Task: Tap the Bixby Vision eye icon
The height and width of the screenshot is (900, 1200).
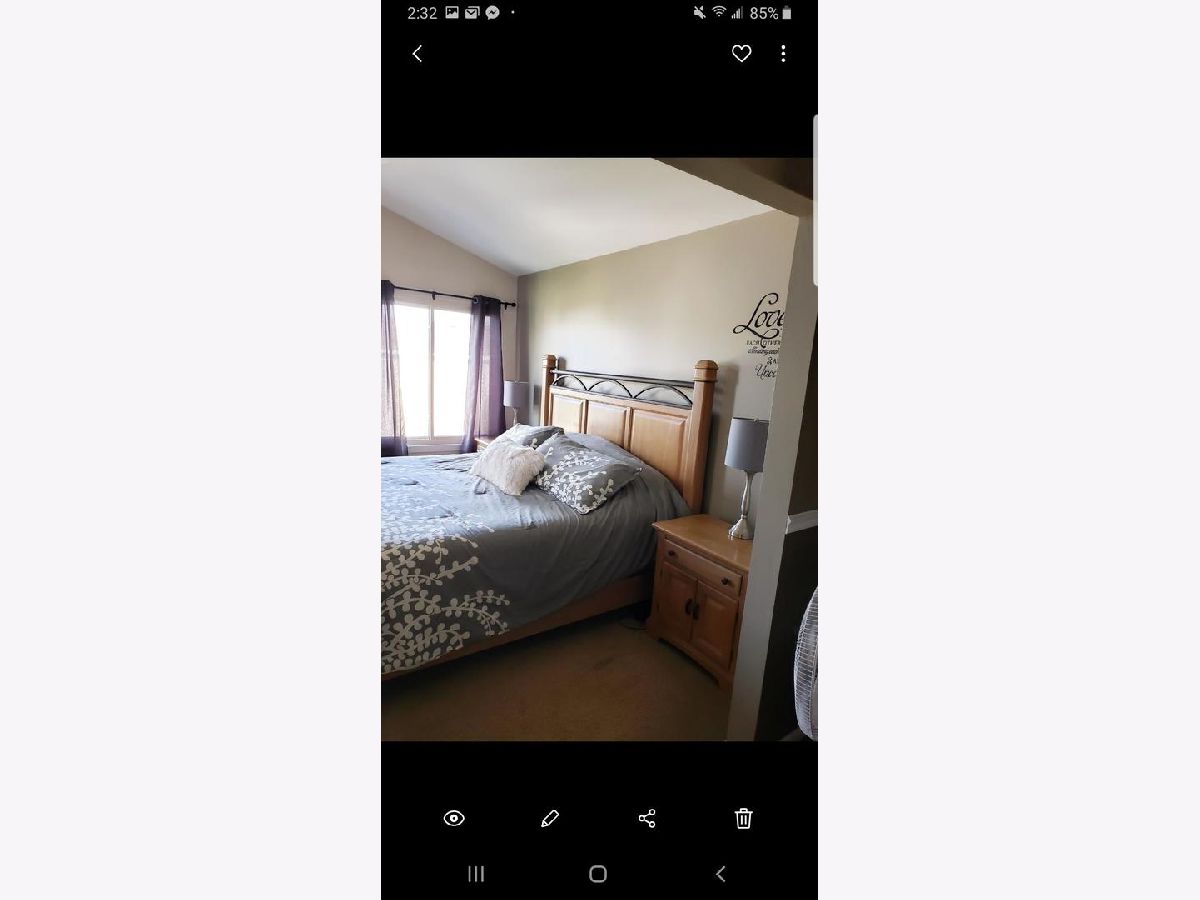Action: point(454,819)
